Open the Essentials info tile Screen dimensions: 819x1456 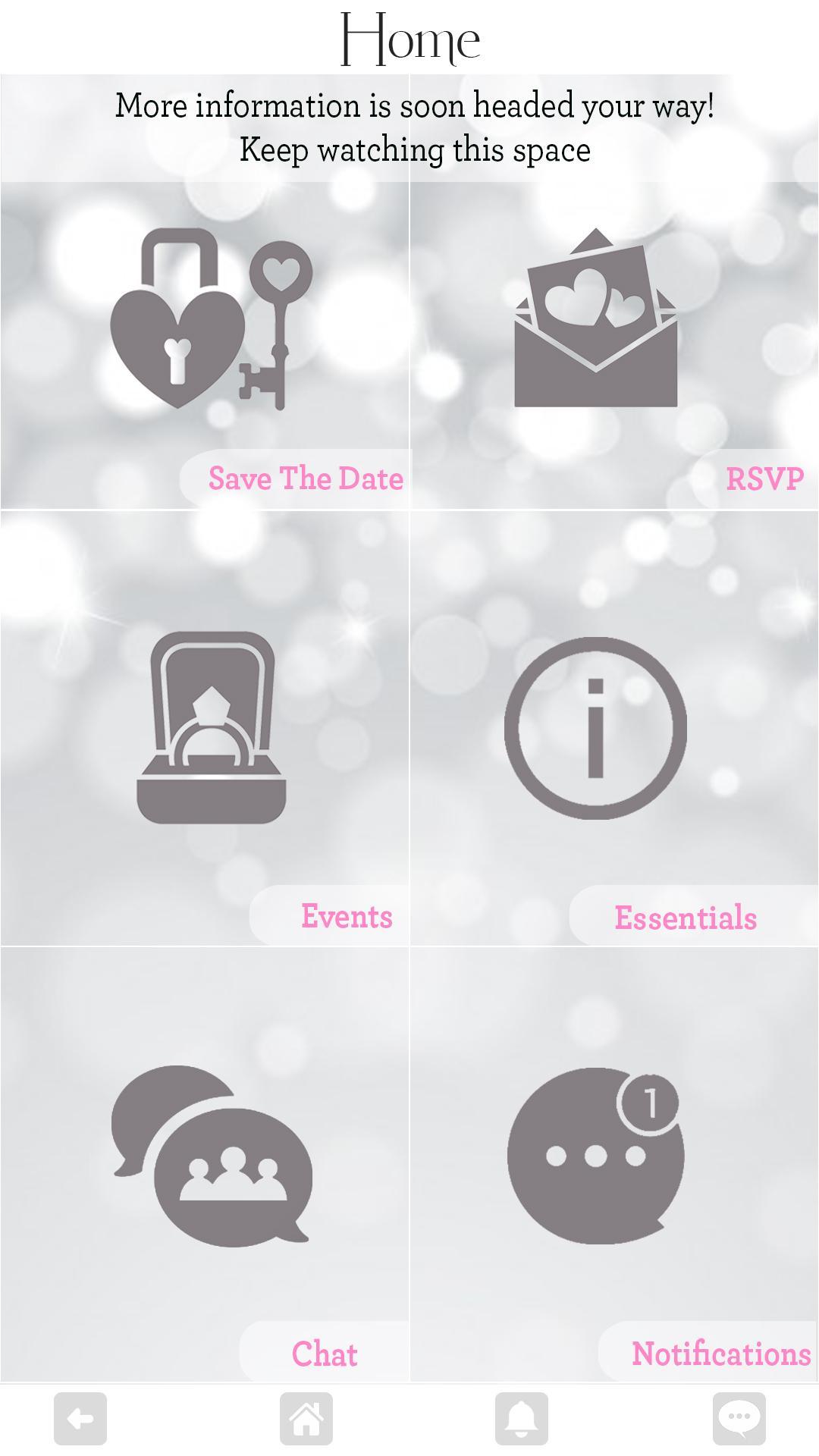(614, 728)
